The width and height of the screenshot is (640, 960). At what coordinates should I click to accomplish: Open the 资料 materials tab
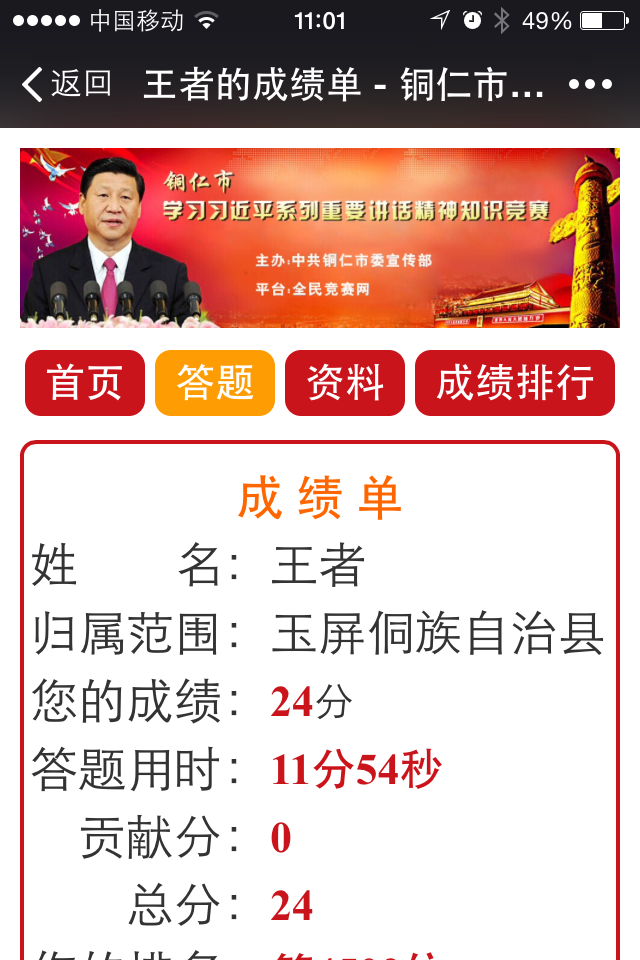pos(345,383)
